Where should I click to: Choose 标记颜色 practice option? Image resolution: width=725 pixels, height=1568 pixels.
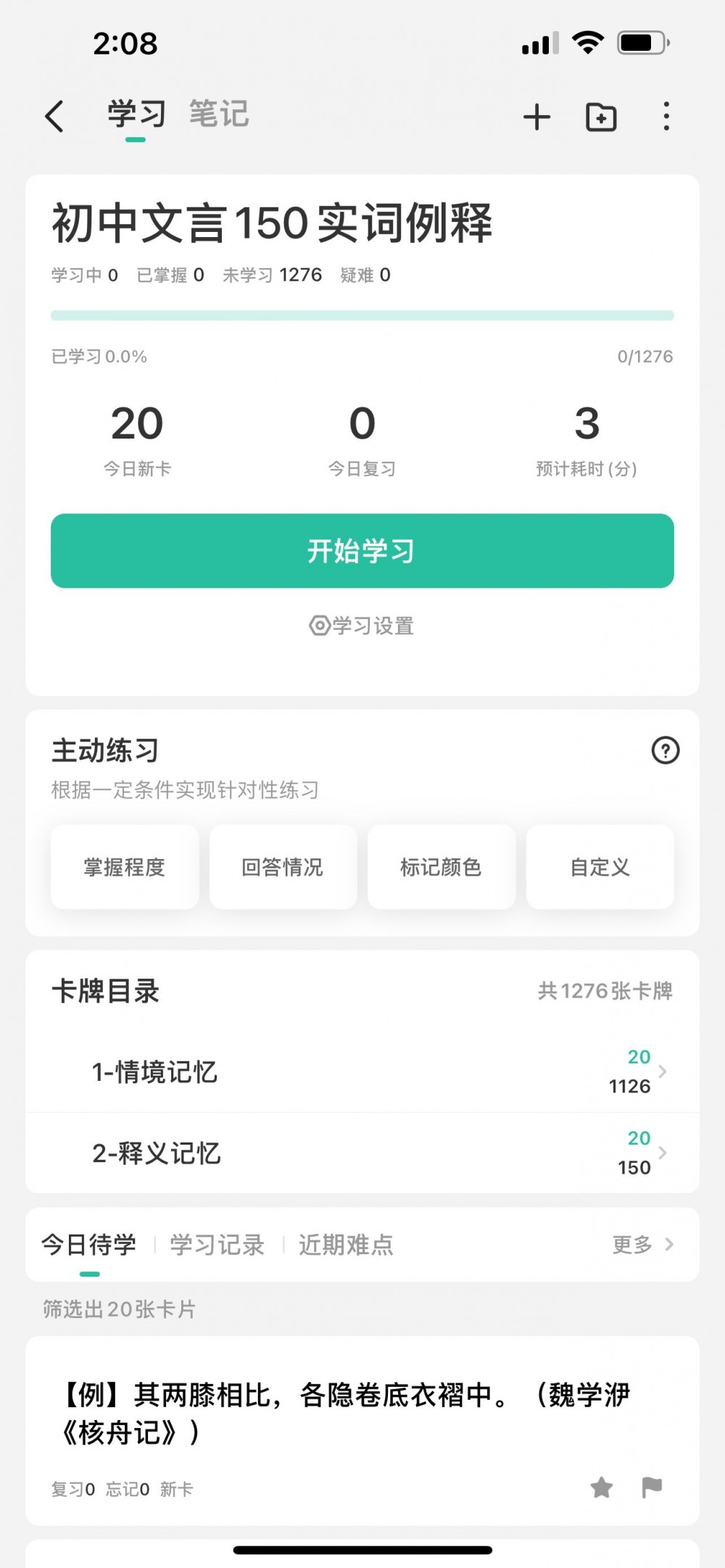point(442,867)
